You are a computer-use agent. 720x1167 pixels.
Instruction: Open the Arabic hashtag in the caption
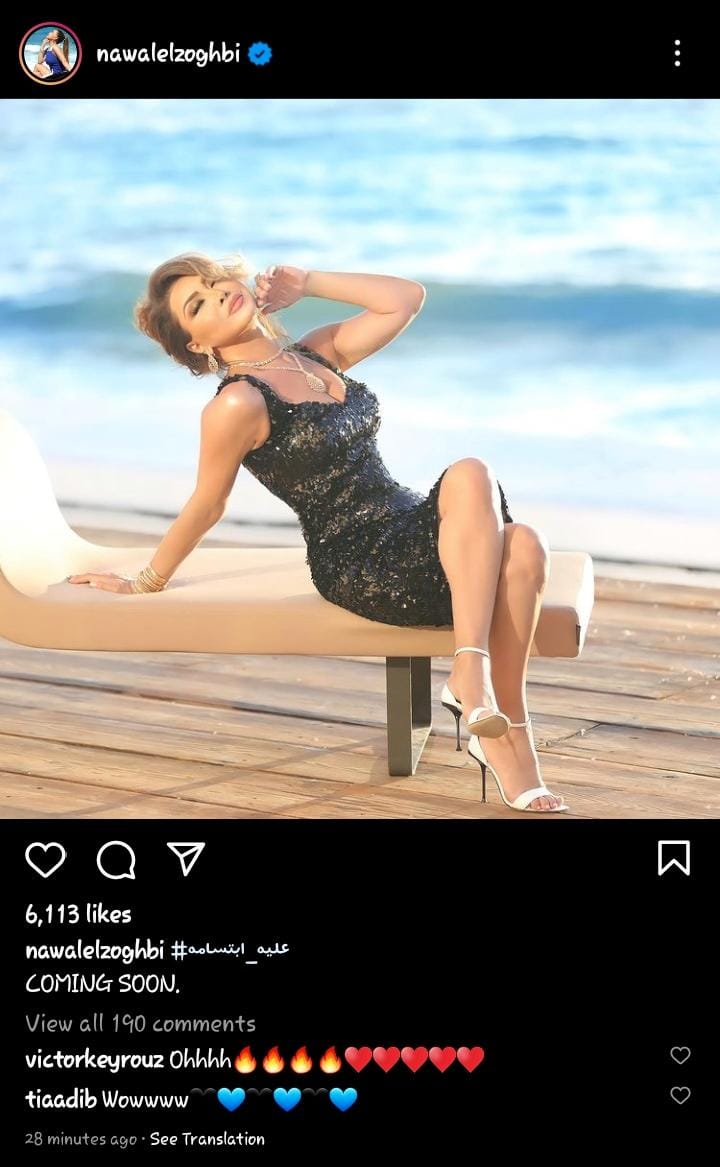tap(230, 949)
